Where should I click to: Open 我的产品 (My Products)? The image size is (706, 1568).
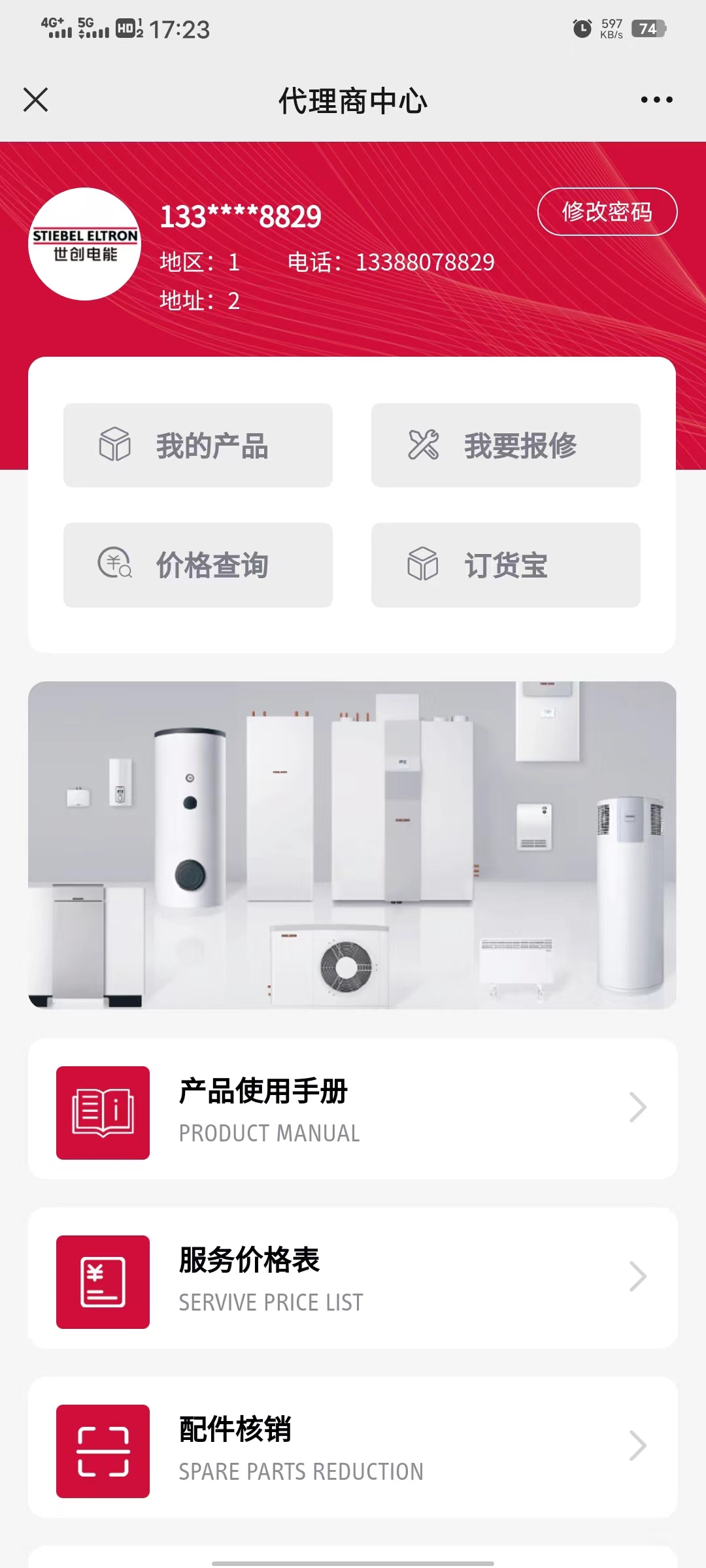pos(198,446)
